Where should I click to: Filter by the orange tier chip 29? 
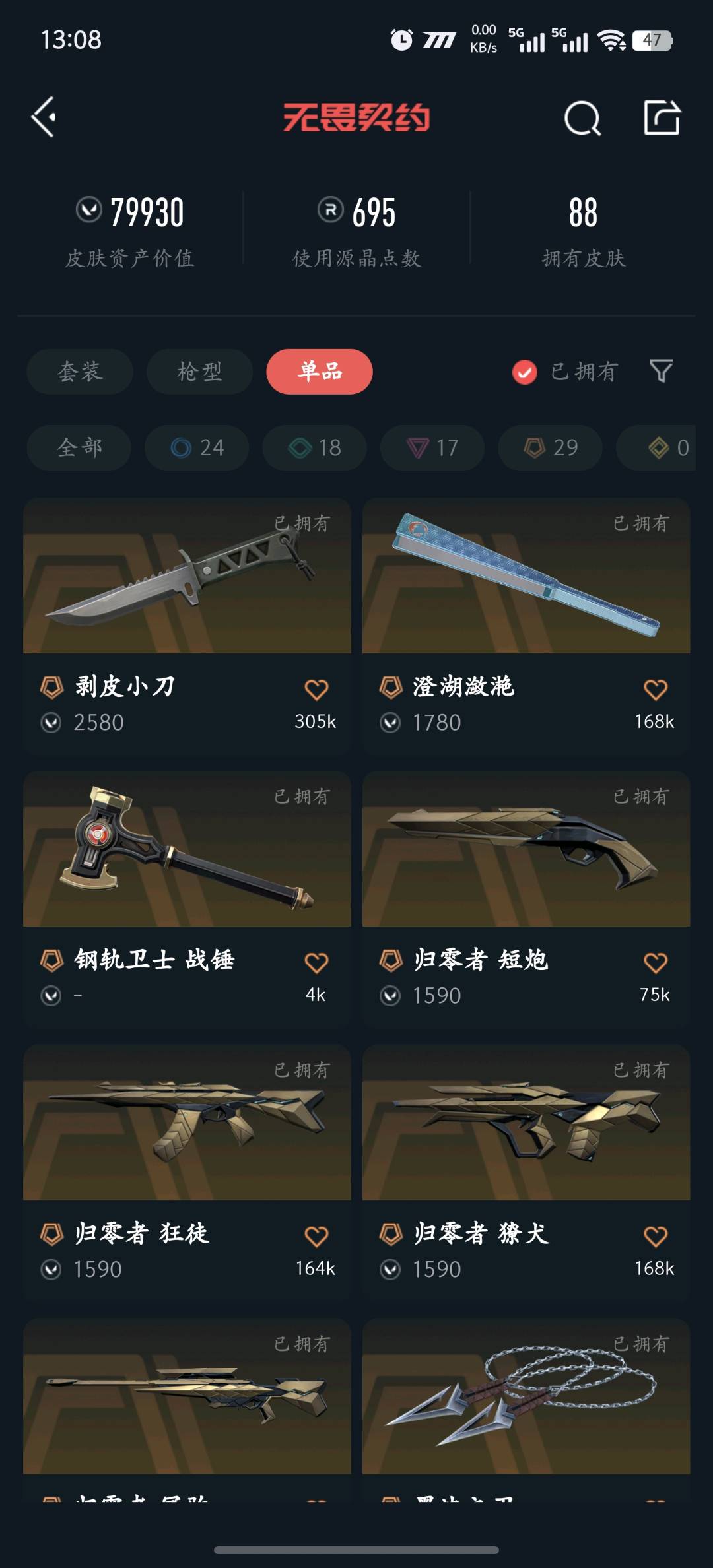click(x=550, y=447)
